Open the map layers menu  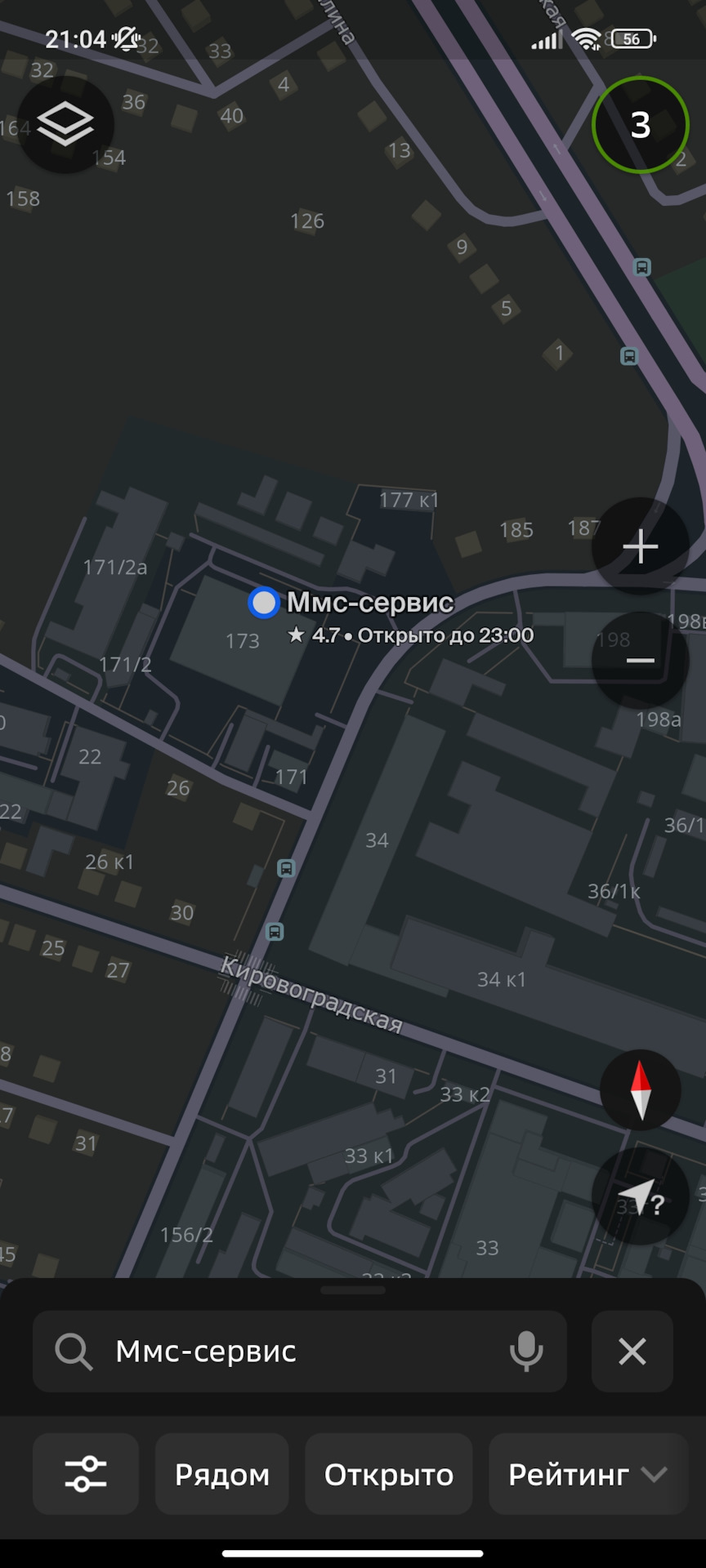65,125
